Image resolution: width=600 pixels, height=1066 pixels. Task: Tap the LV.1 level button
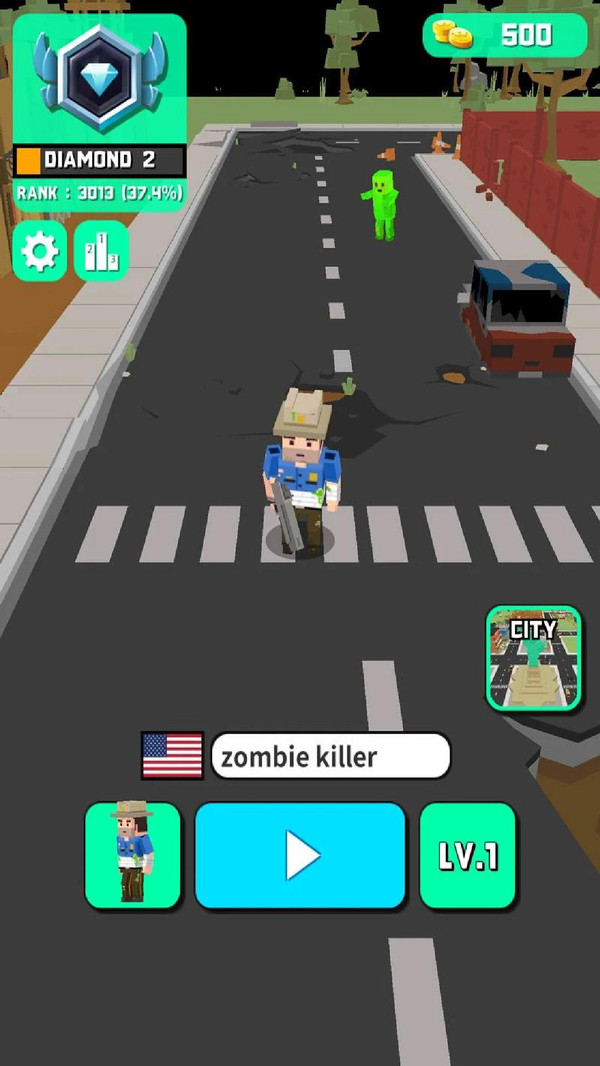tap(467, 855)
